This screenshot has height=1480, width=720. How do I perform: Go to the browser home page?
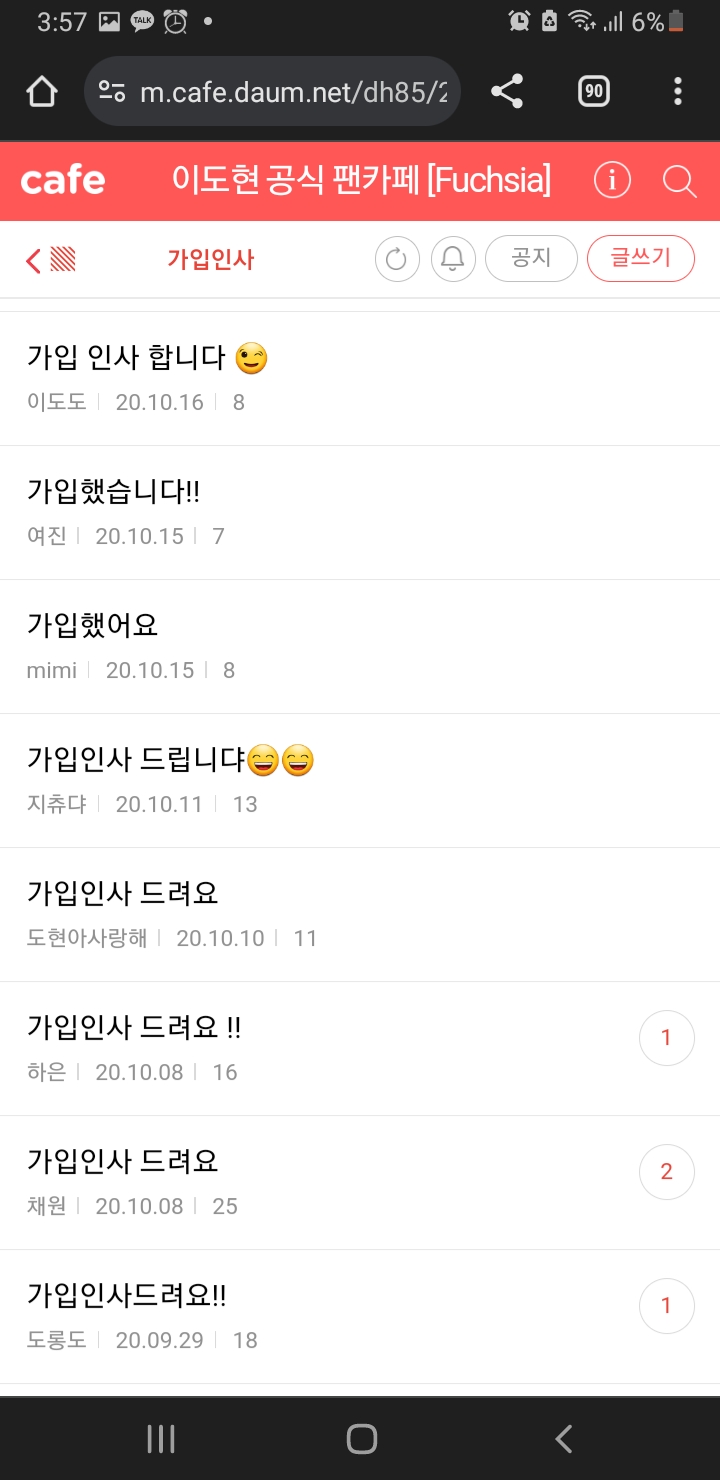point(42,92)
